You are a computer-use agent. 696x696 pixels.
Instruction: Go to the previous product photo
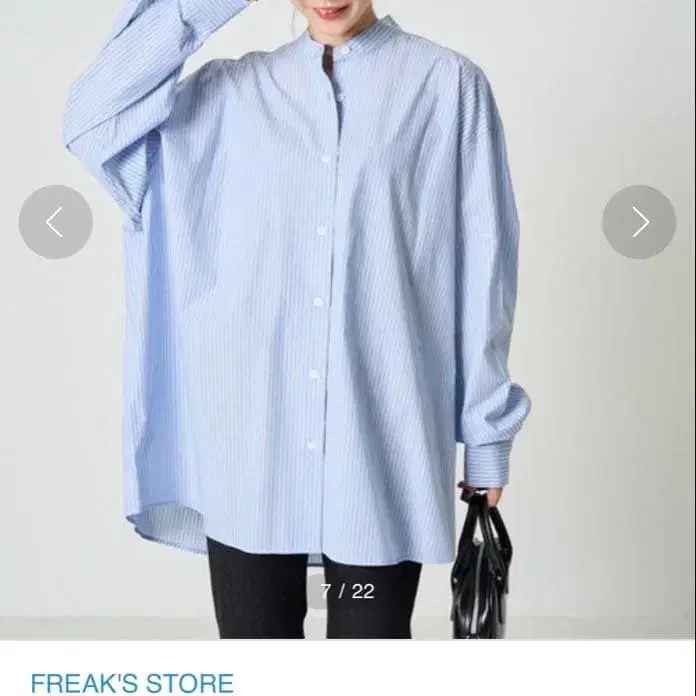(55, 222)
